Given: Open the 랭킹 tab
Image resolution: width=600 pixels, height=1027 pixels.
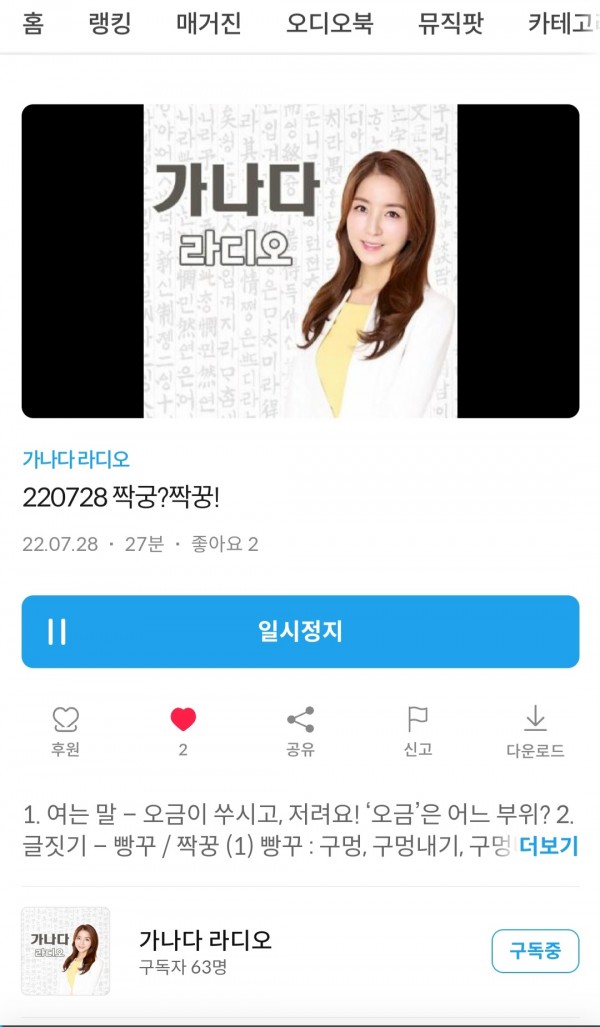Looking at the screenshot, I should pos(108,23).
